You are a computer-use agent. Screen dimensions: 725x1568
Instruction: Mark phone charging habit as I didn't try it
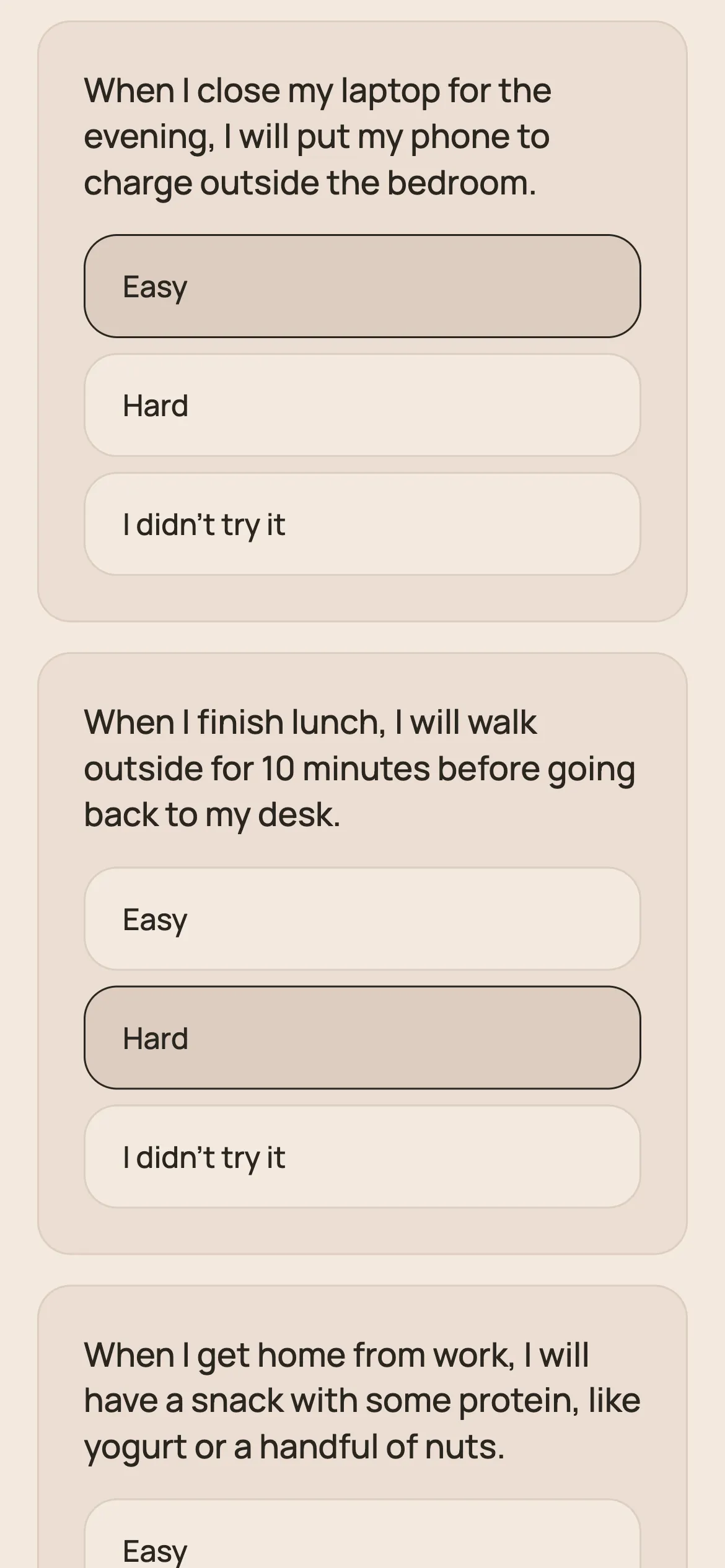pyautogui.click(x=362, y=524)
